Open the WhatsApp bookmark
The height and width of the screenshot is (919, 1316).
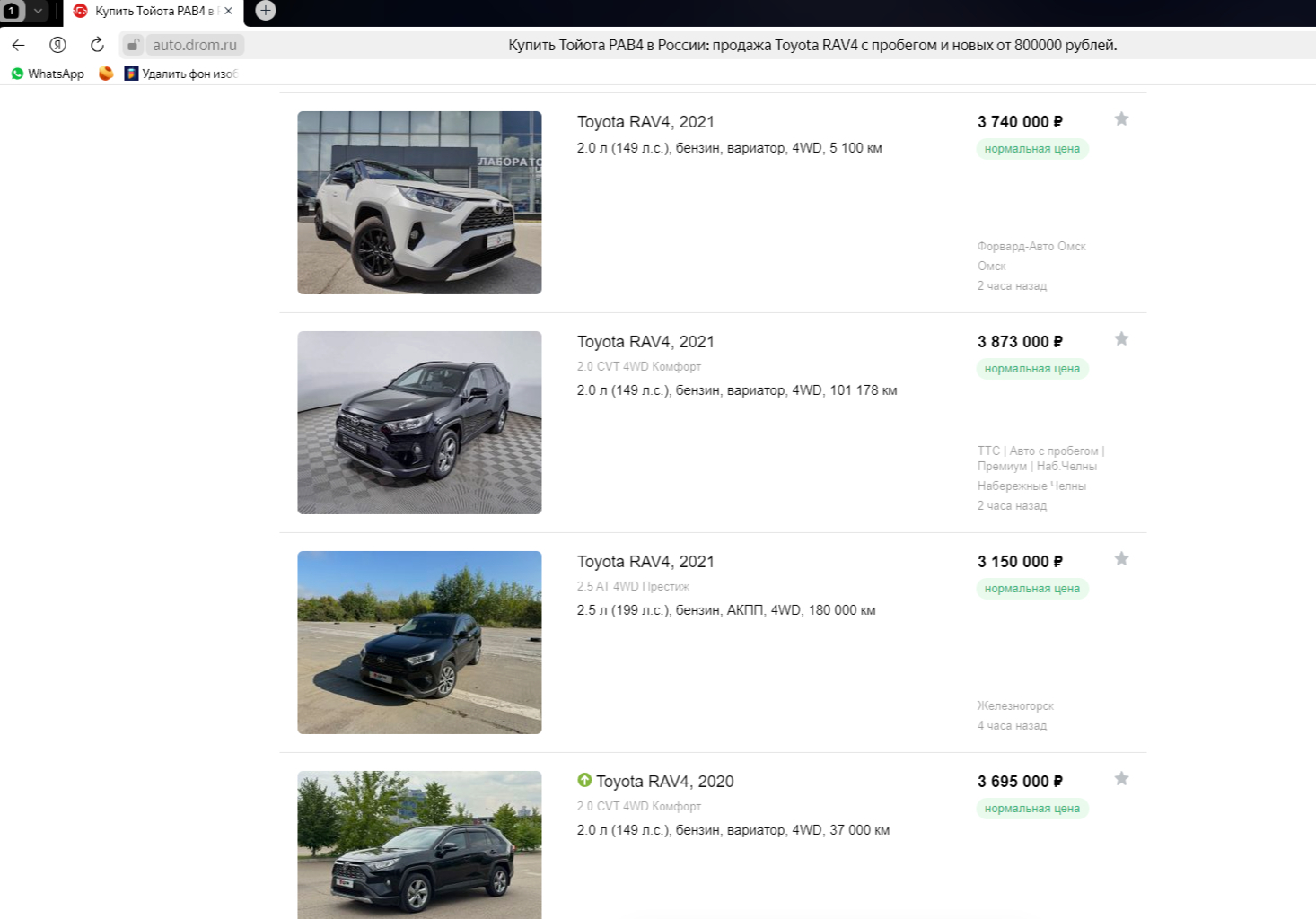click(48, 74)
